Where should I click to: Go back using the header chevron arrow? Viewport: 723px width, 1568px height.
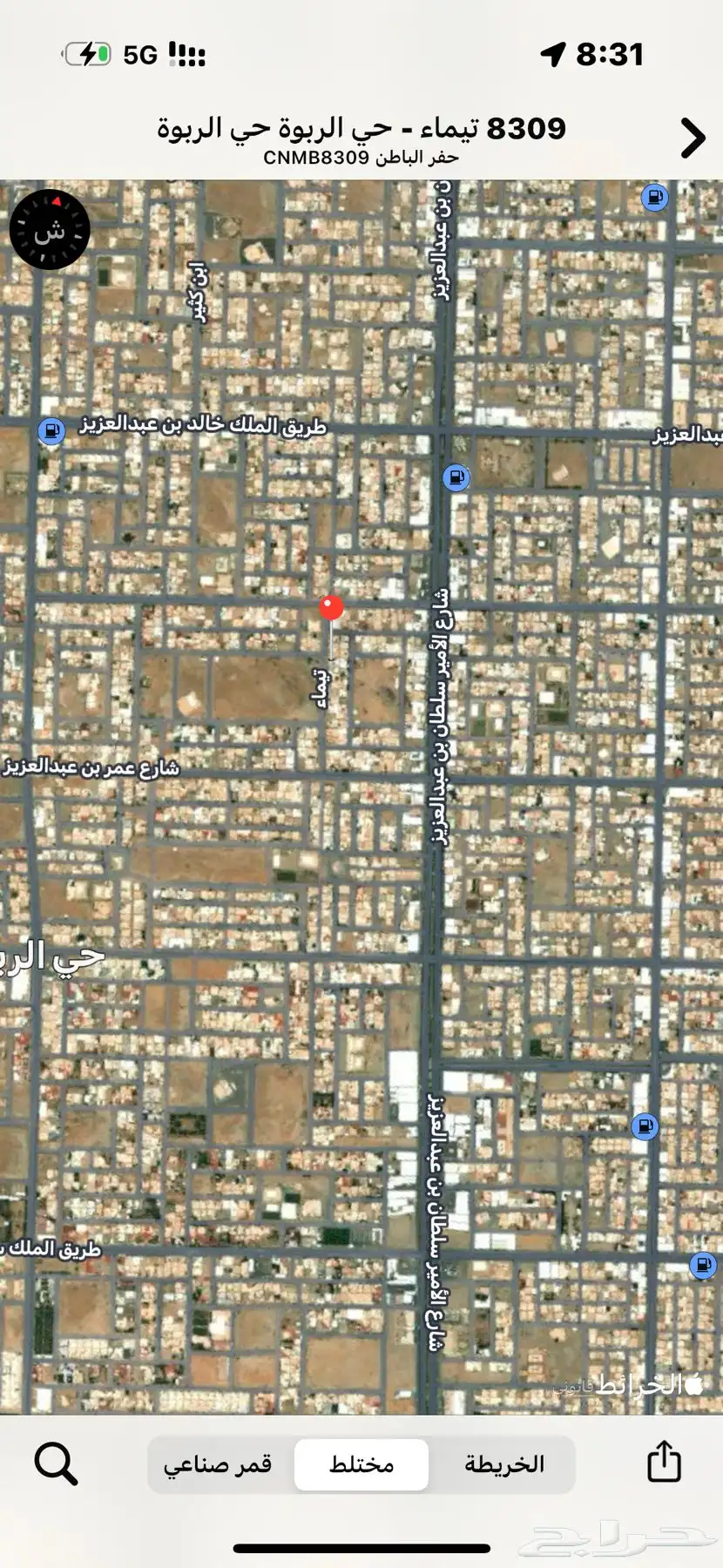coord(693,138)
